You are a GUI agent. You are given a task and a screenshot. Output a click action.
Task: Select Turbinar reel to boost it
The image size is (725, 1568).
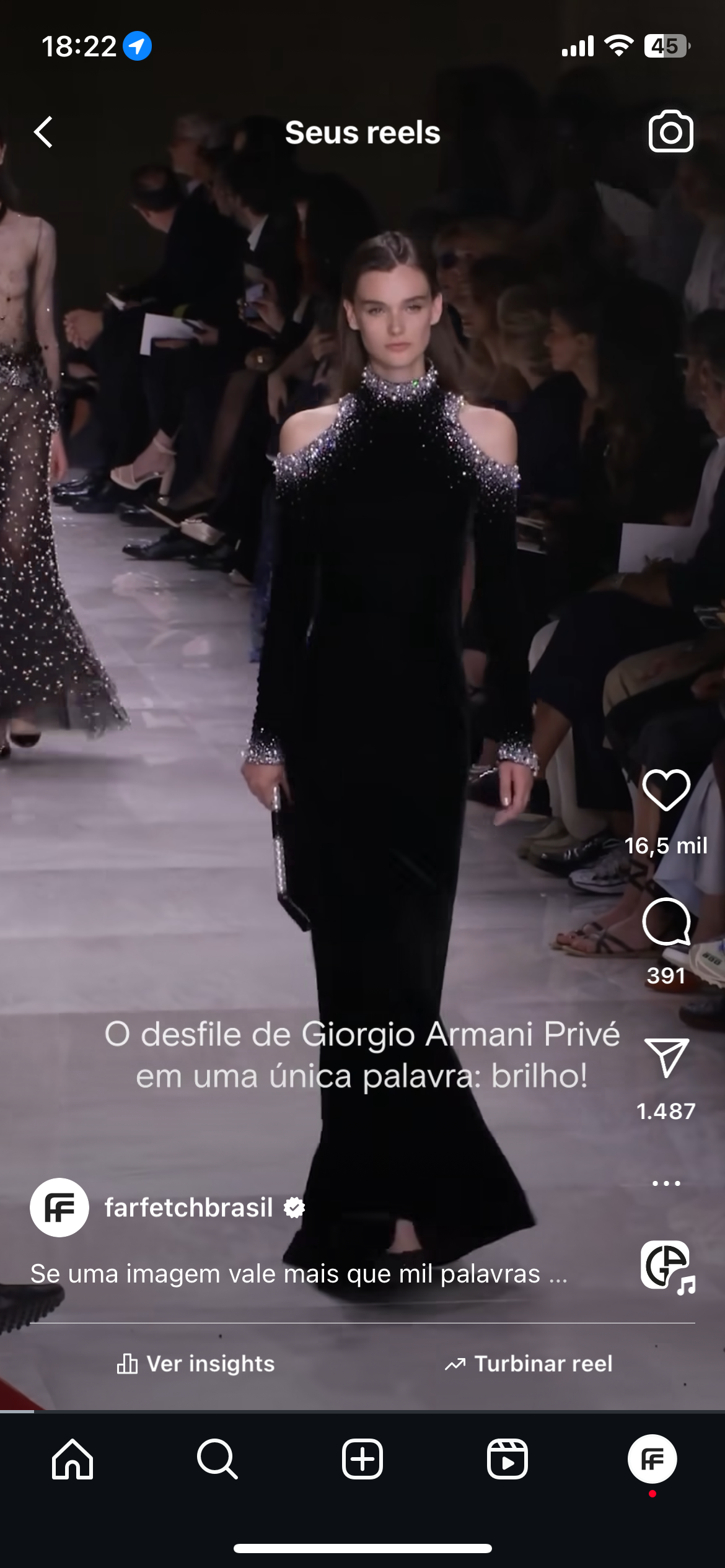pos(529,1364)
